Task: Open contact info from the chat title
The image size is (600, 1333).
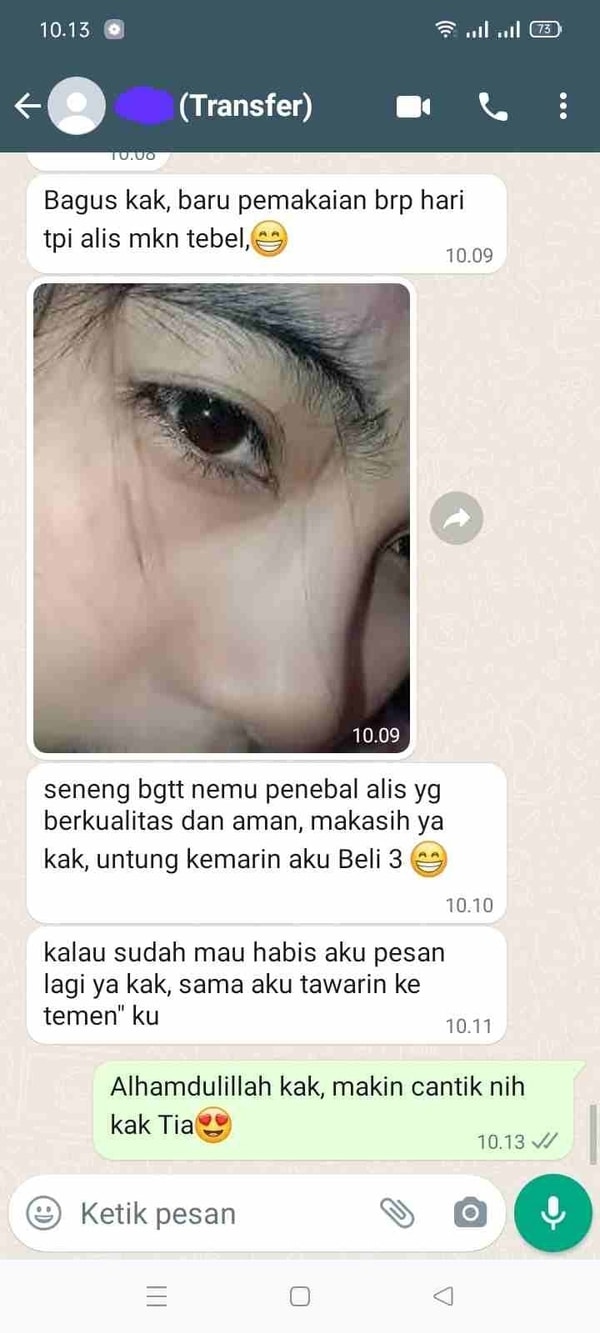Action: (245, 106)
